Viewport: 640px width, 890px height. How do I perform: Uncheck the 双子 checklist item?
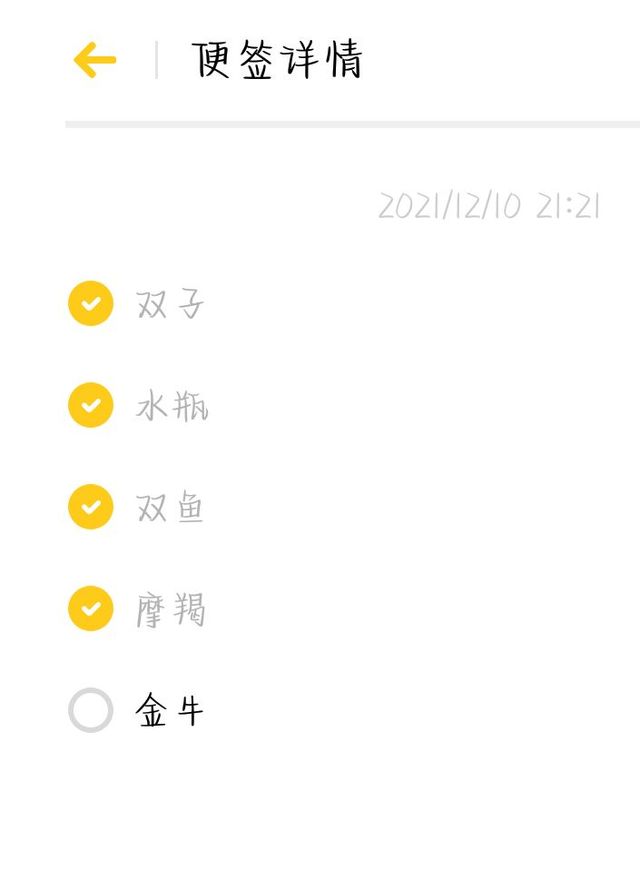(x=91, y=303)
